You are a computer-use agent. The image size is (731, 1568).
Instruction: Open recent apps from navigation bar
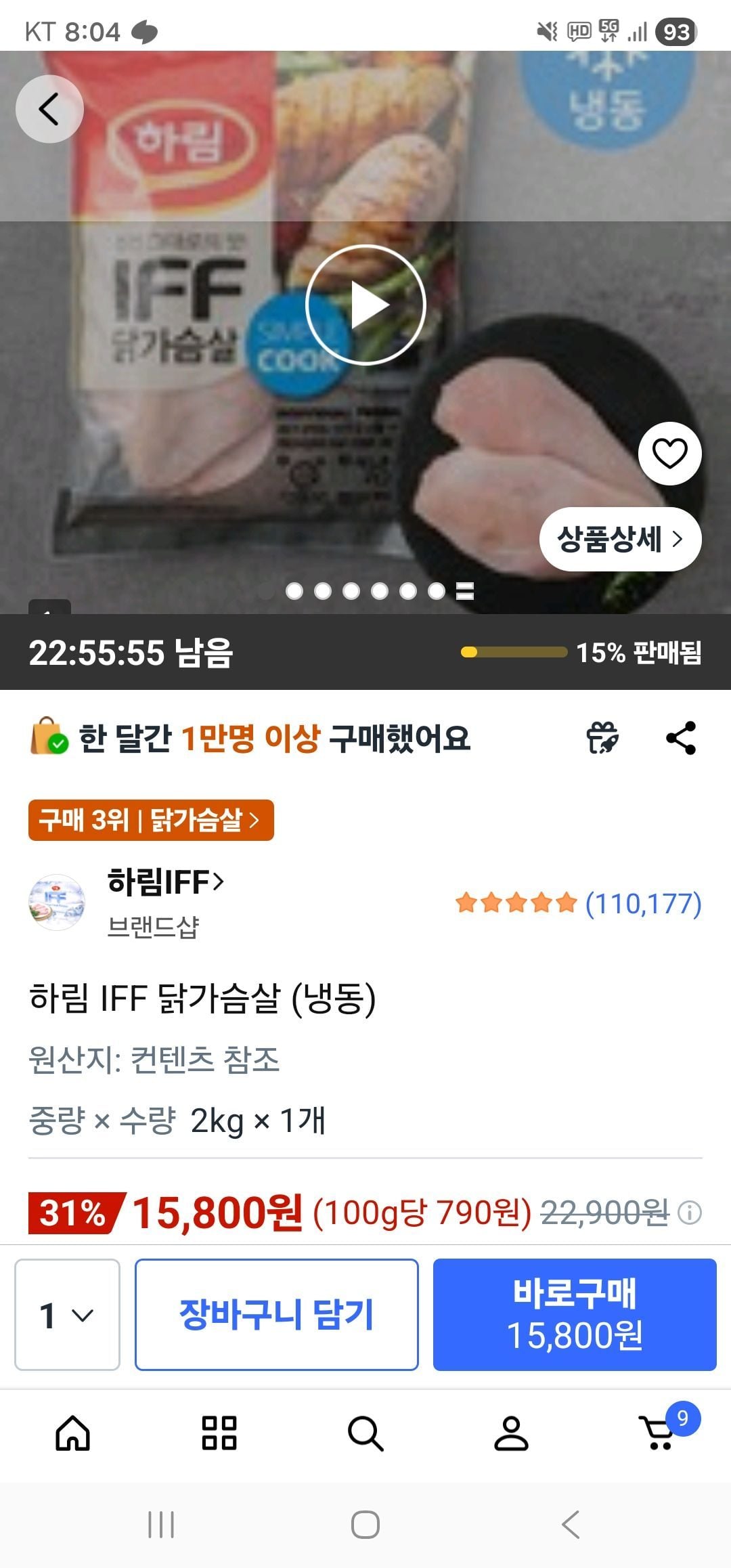point(161,1525)
